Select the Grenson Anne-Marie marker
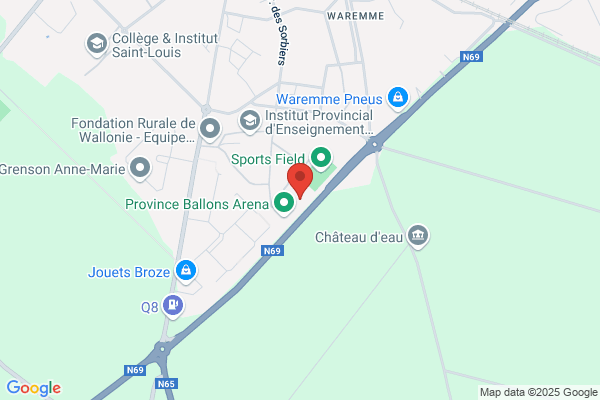The height and width of the screenshot is (400, 600). pyautogui.click(x=140, y=168)
